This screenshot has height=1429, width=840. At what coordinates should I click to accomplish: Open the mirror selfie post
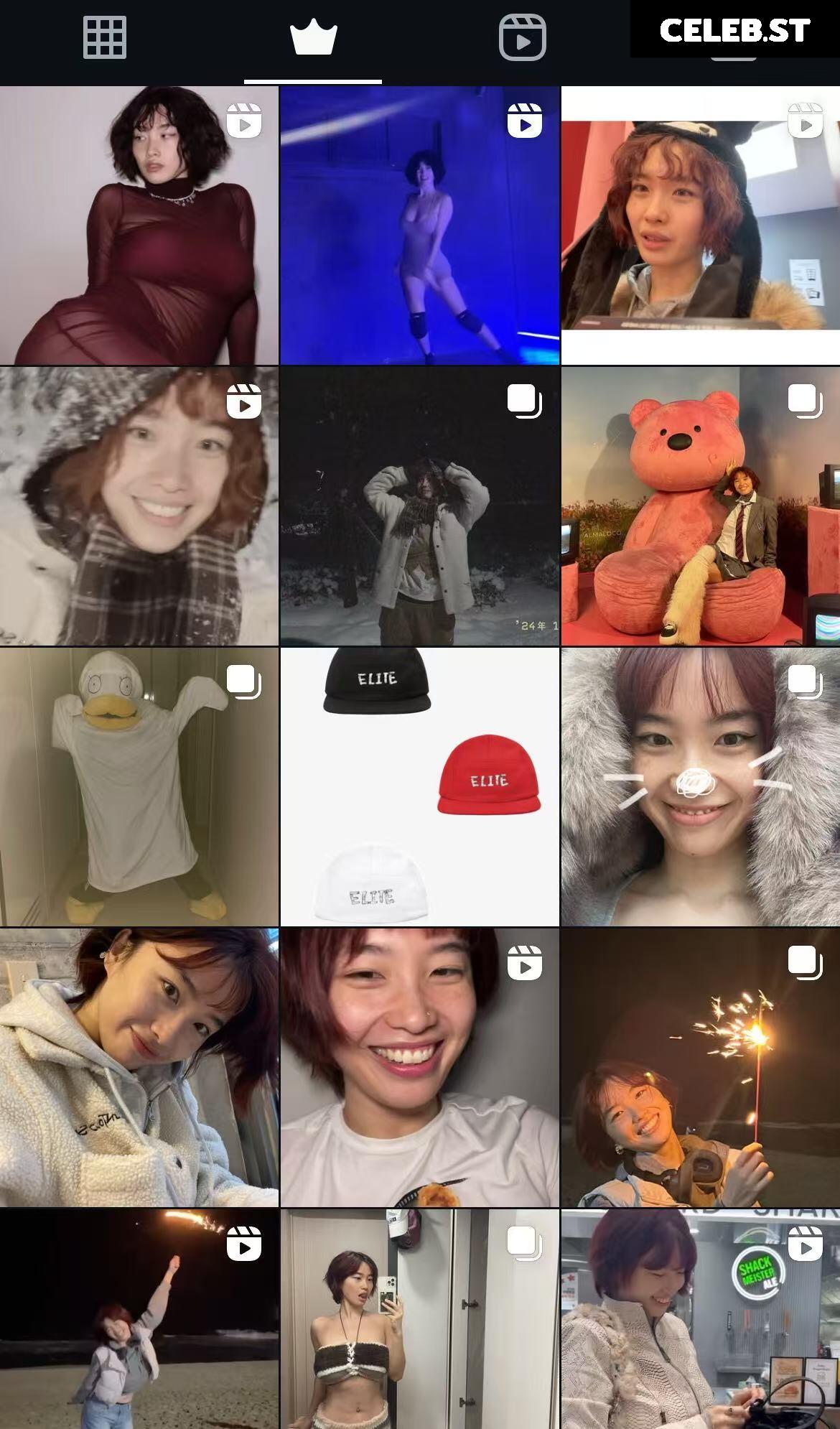pyautogui.click(x=419, y=1319)
